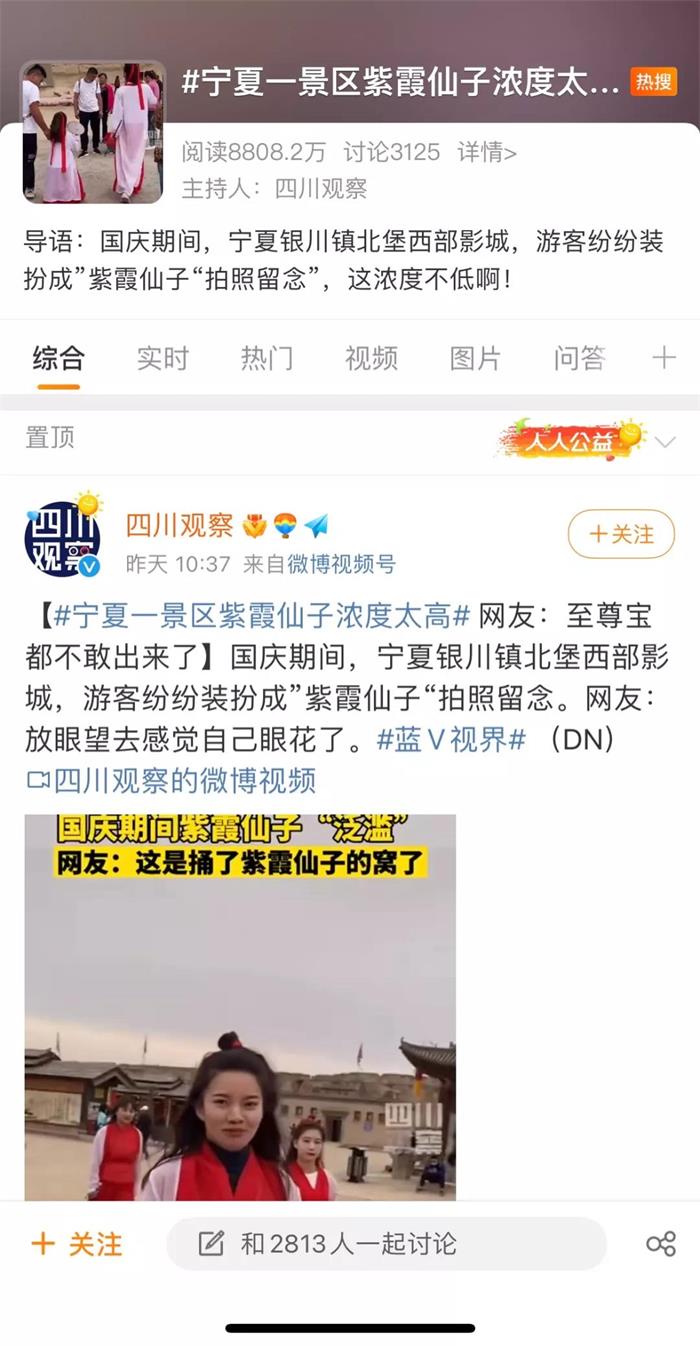Follow this topic from the bottom bar
Viewport: 700px width, 1346px height.
(77, 1243)
